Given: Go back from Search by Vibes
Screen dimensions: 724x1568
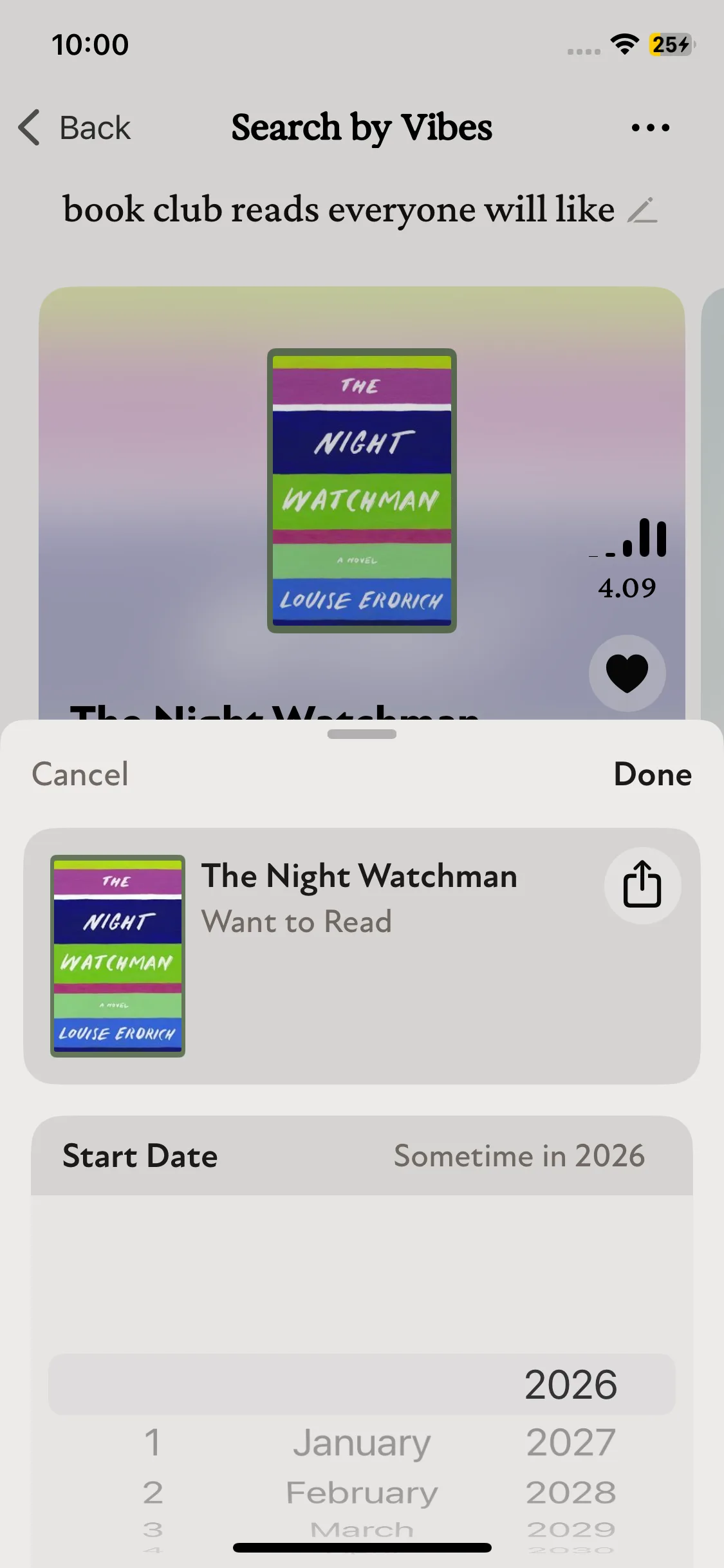Looking at the screenshot, I should 75,127.
